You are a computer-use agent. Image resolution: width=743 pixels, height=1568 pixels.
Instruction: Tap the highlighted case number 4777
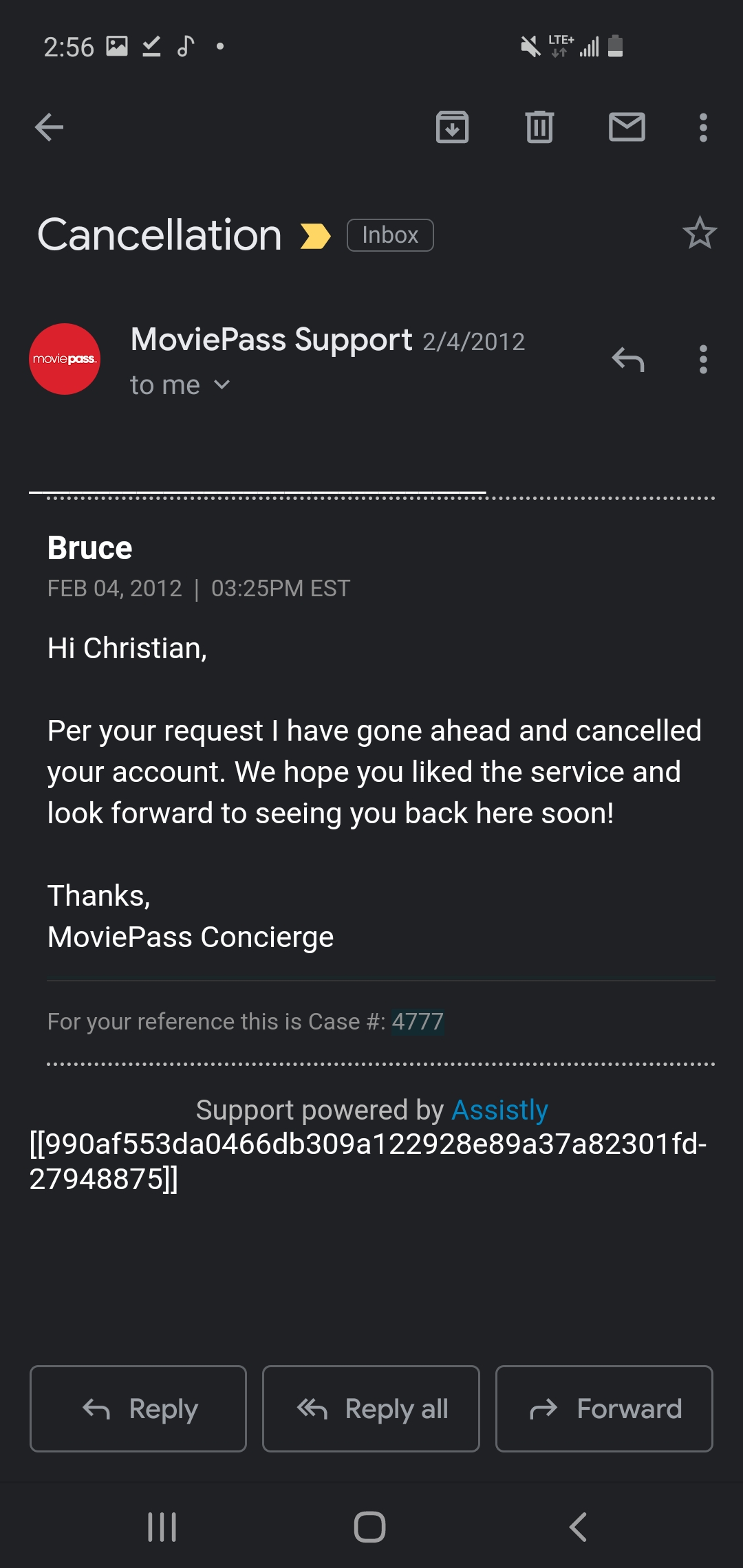(x=418, y=1021)
